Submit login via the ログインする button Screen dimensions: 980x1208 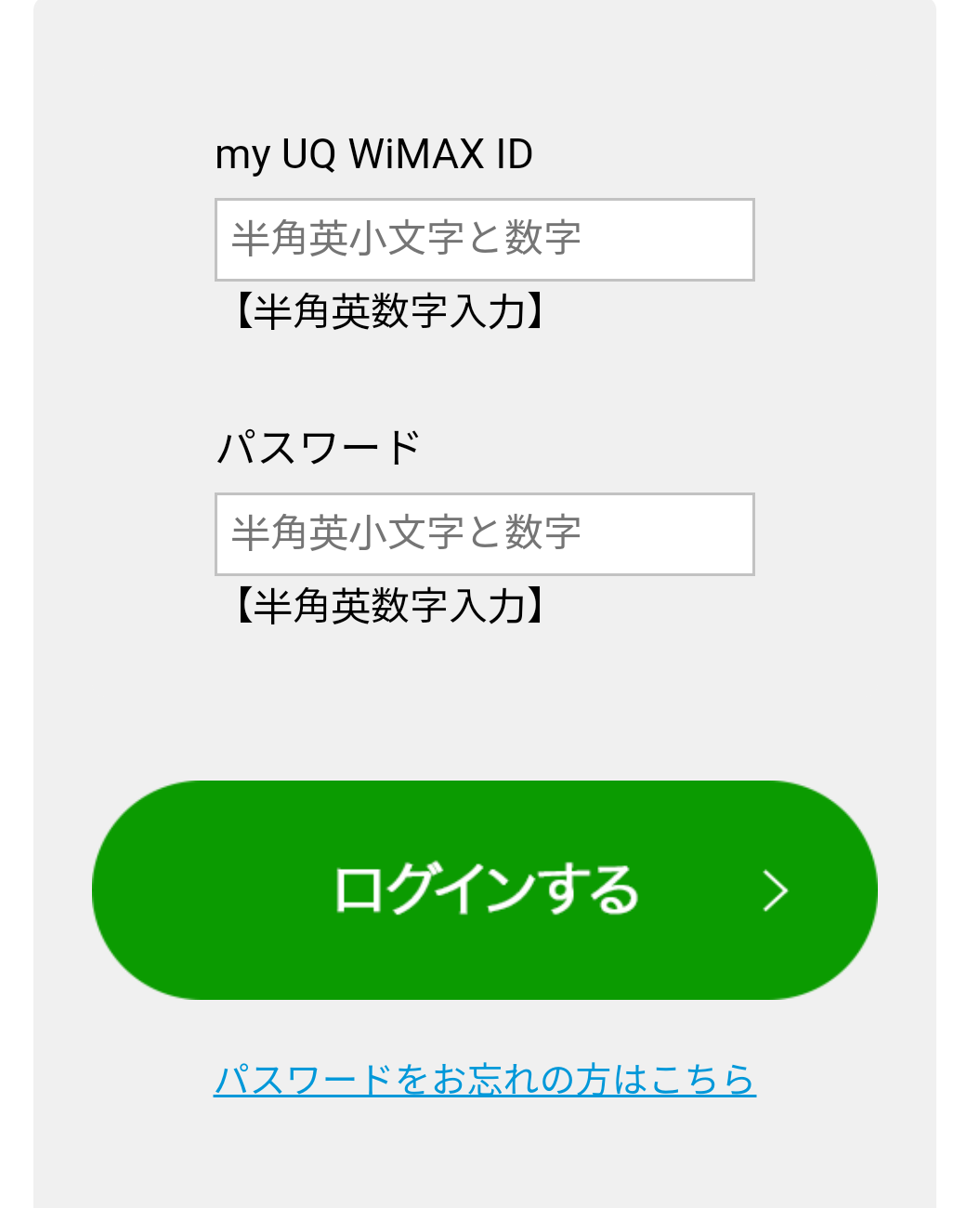(484, 890)
